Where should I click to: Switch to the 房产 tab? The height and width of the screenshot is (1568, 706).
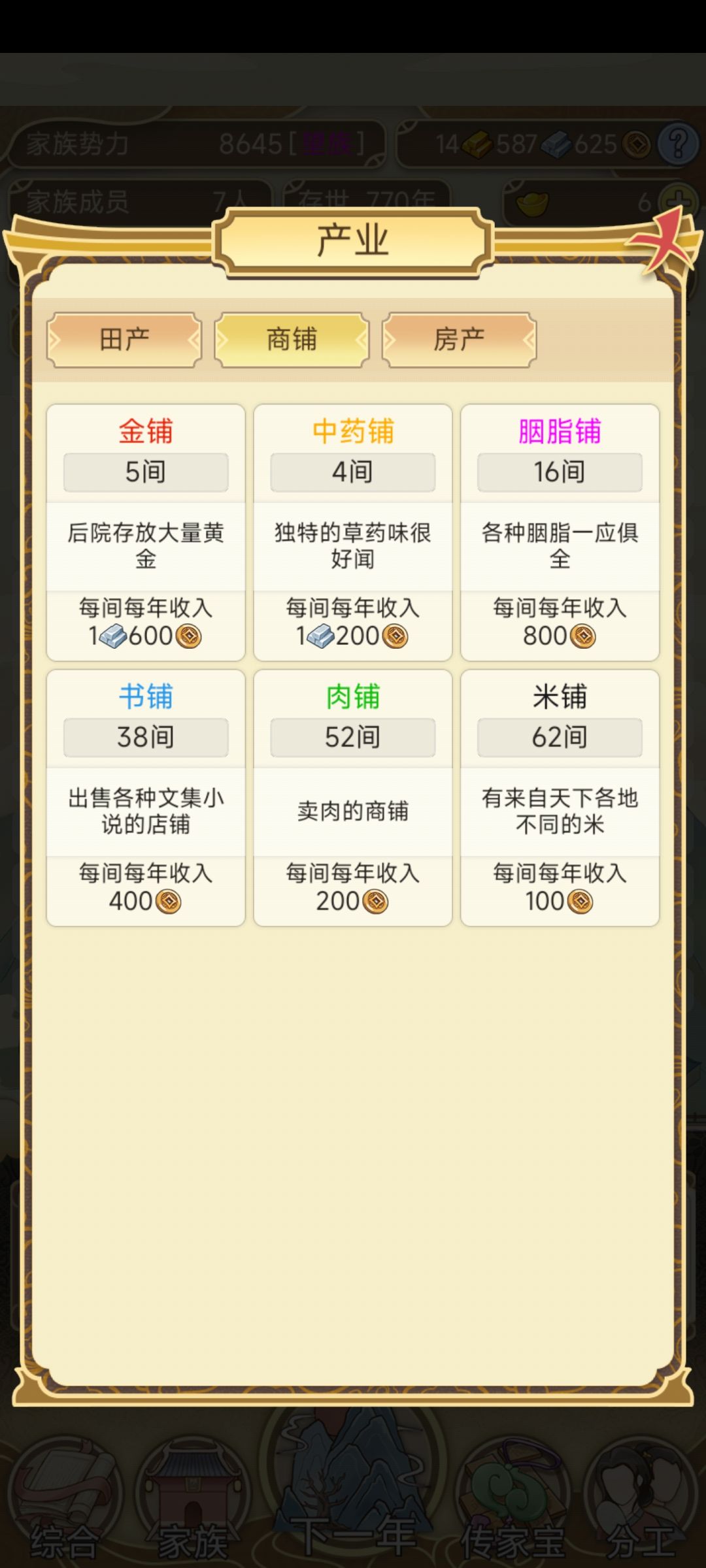pos(459,338)
